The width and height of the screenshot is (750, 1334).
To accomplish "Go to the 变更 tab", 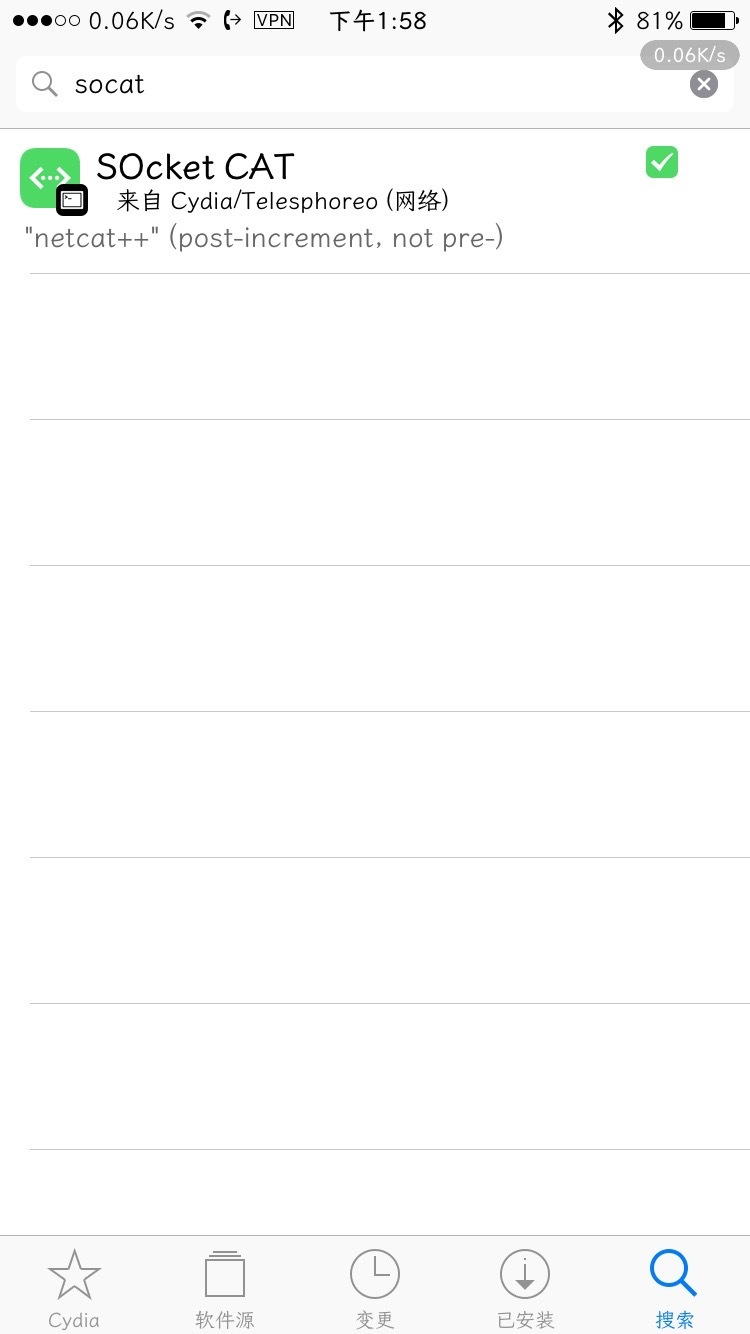I will point(374,1289).
